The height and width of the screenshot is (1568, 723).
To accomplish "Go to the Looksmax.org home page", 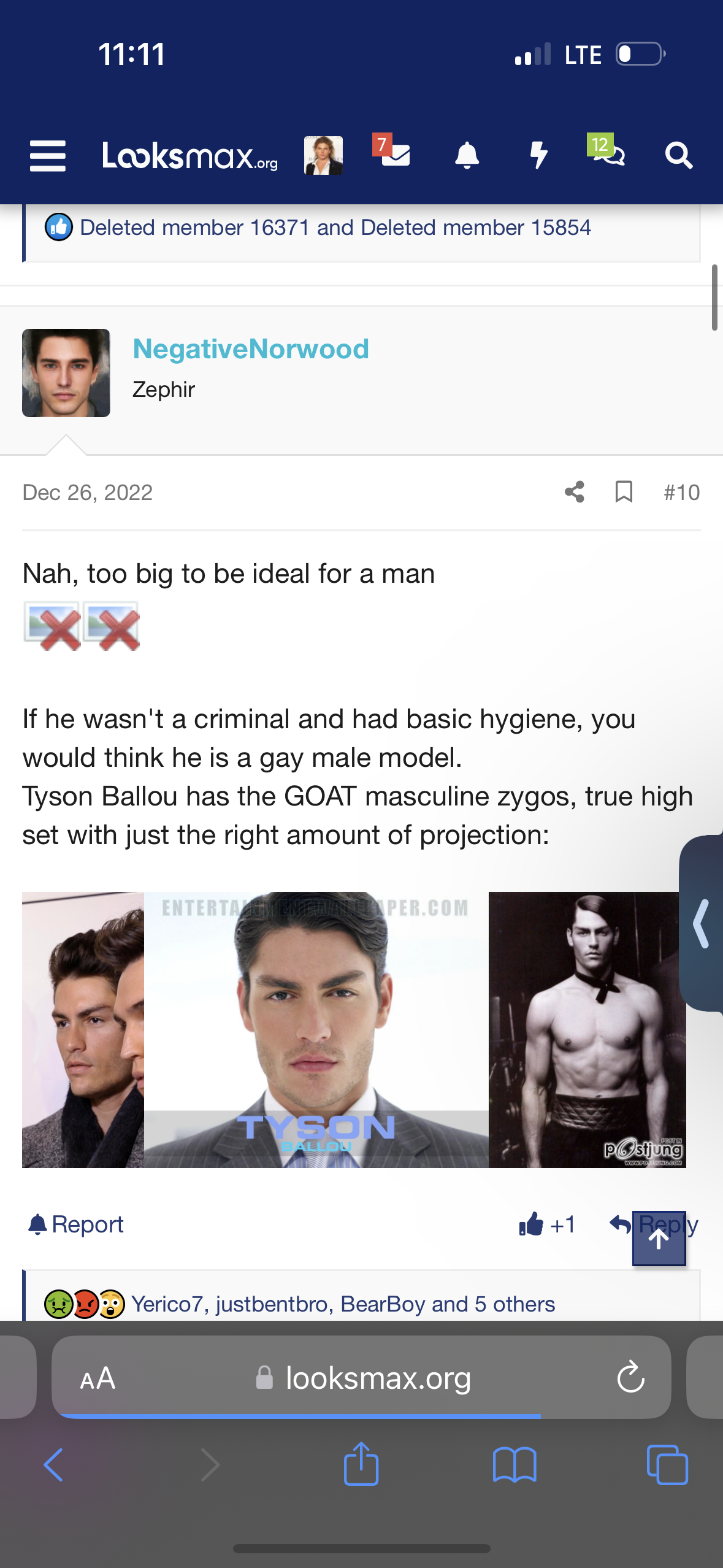I will click(x=189, y=156).
